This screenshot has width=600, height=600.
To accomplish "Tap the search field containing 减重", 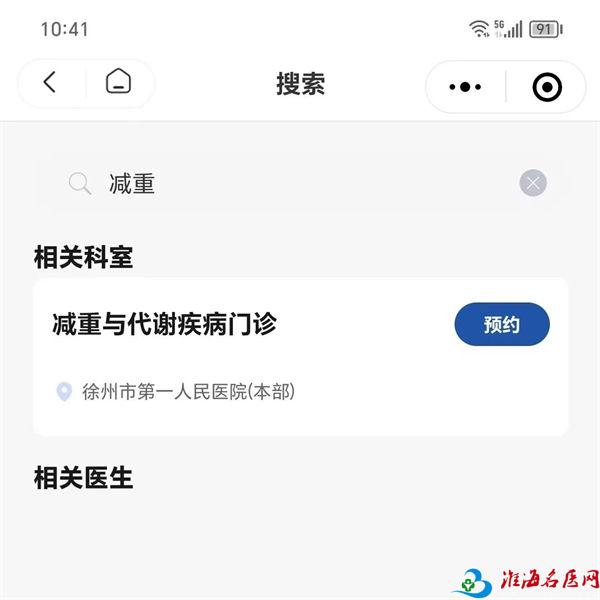I will coord(300,183).
